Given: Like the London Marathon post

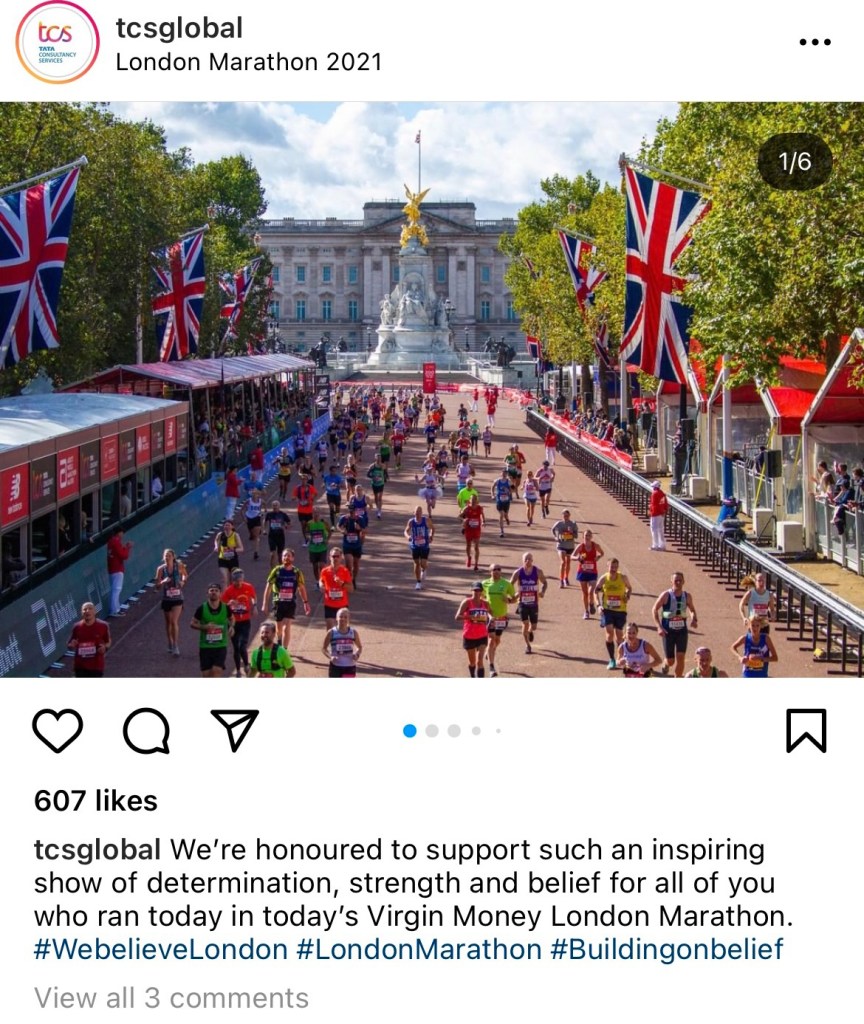Looking at the screenshot, I should pyautogui.click(x=57, y=731).
